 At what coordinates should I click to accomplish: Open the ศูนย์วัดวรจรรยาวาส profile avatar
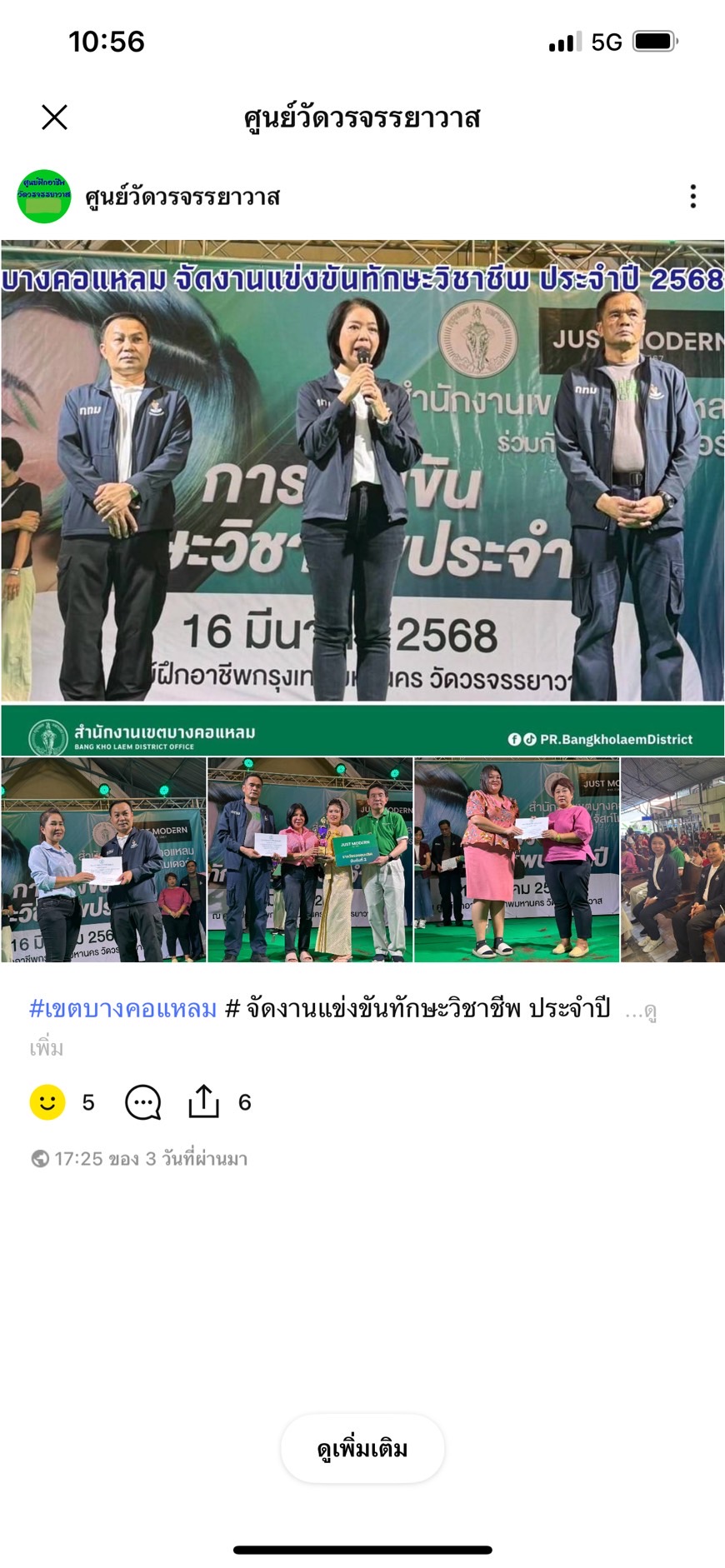point(44,197)
